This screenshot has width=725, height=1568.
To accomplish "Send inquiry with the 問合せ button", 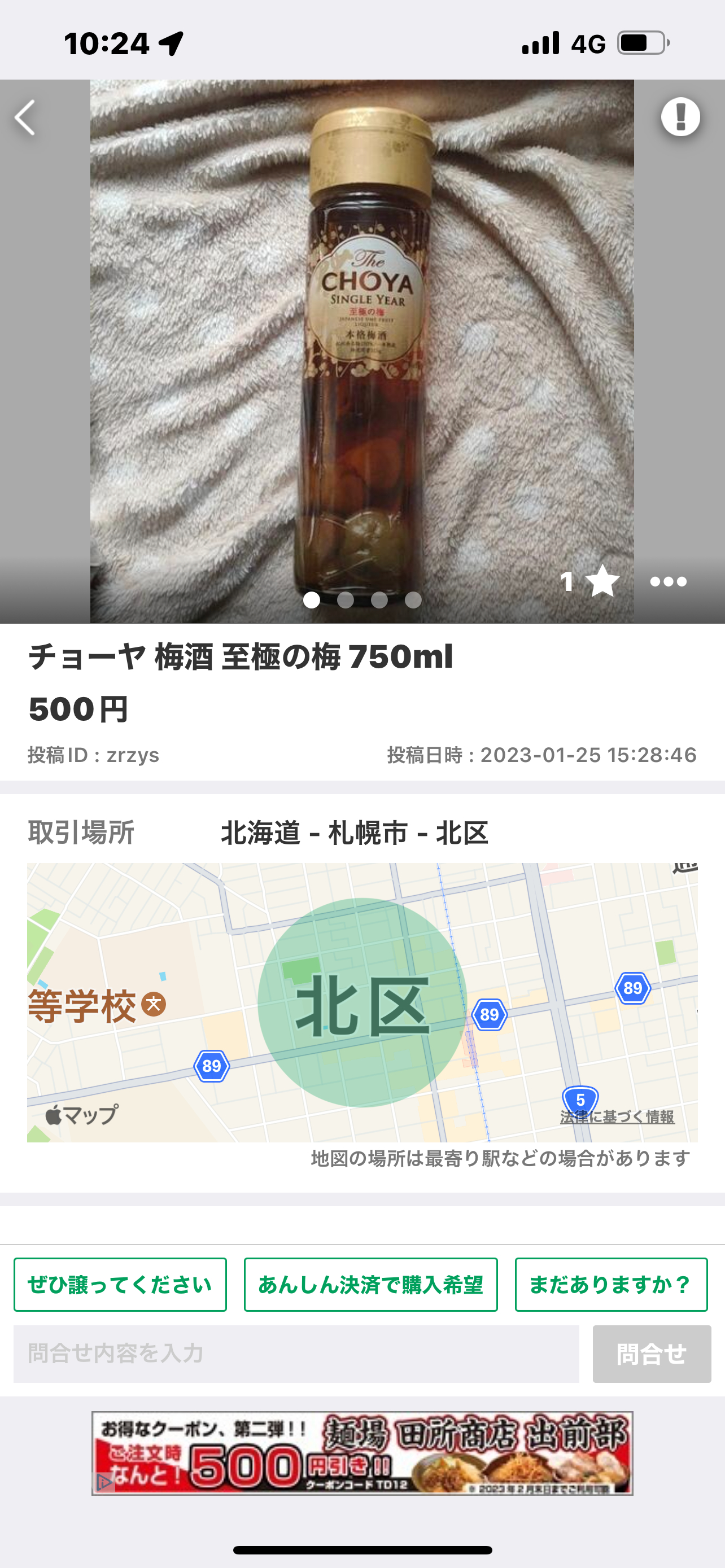I will tap(652, 1354).
